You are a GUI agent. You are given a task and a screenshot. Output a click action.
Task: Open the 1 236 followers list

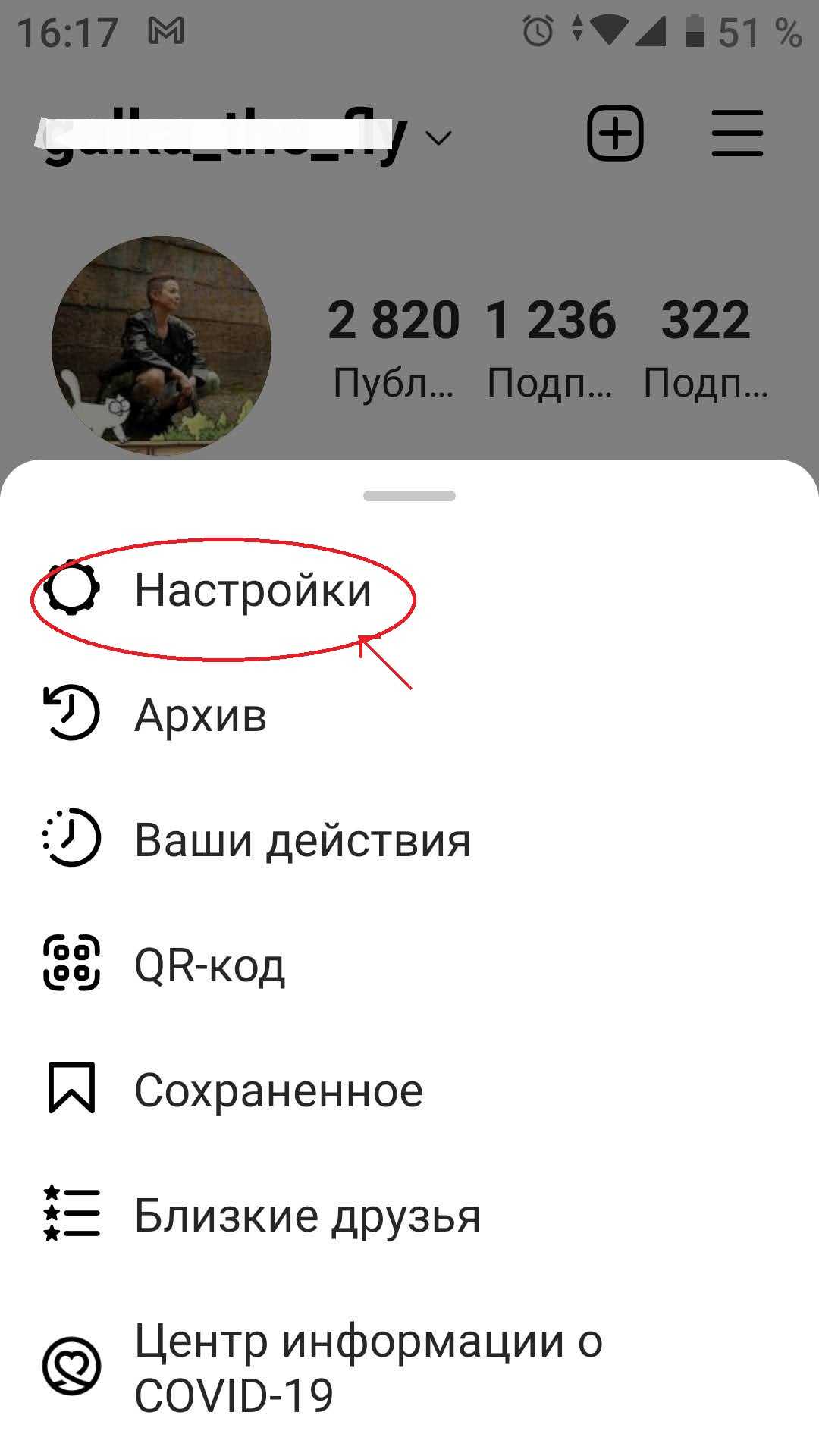[551, 347]
